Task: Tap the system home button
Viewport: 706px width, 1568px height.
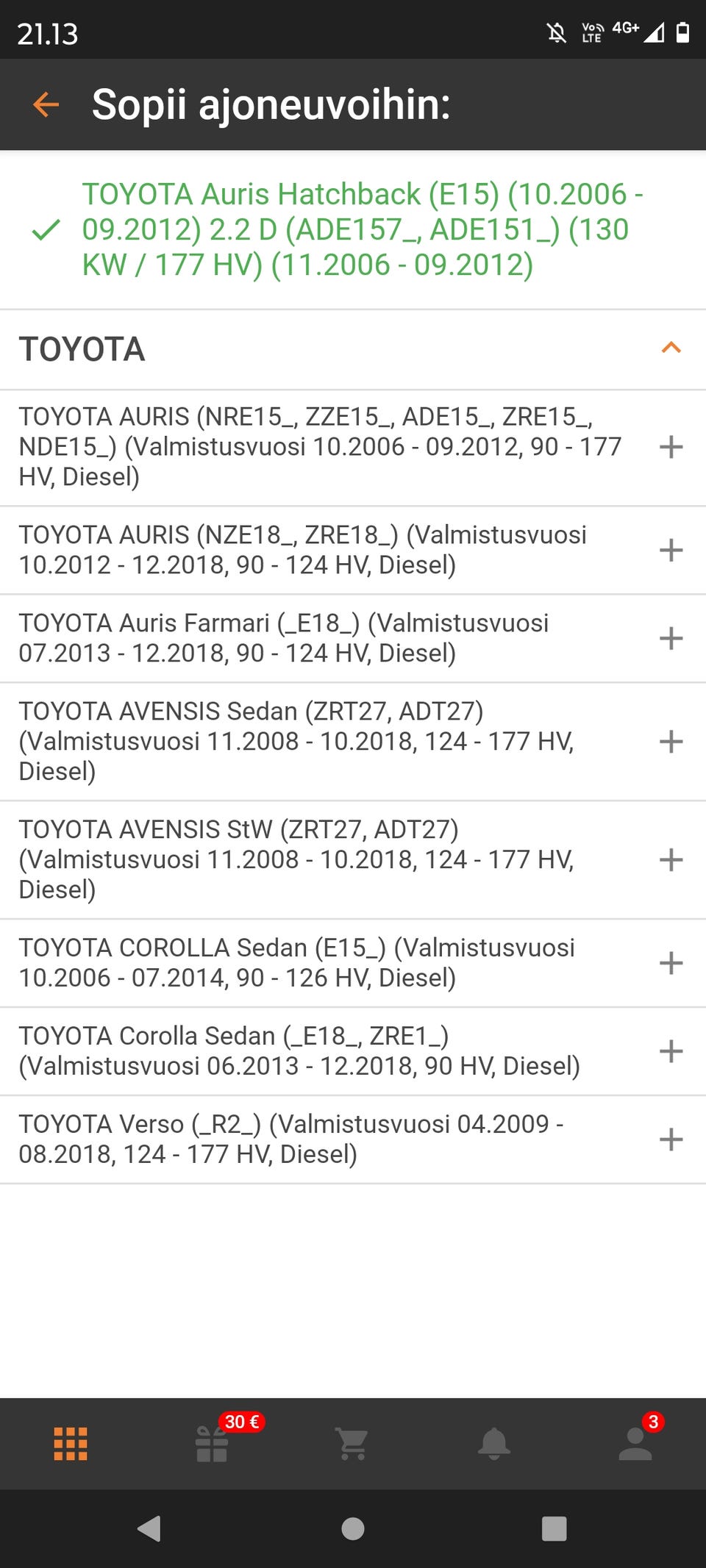Action: [x=353, y=1529]
